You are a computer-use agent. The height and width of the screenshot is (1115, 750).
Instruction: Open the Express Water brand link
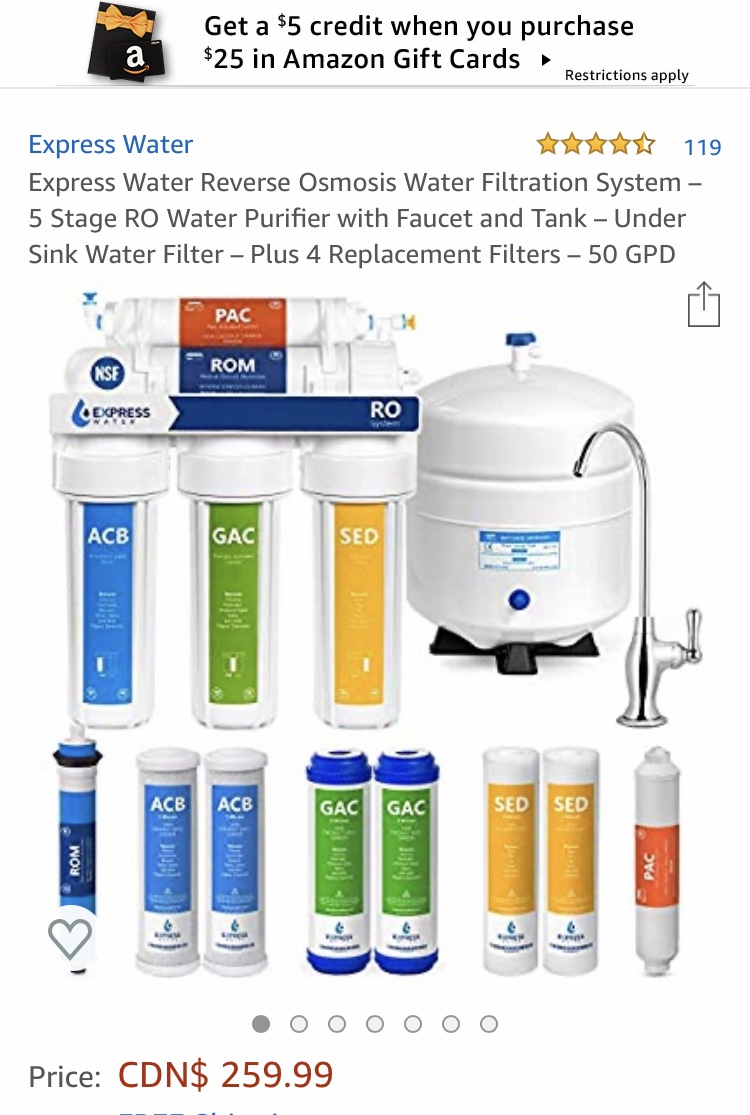[111, 145]
